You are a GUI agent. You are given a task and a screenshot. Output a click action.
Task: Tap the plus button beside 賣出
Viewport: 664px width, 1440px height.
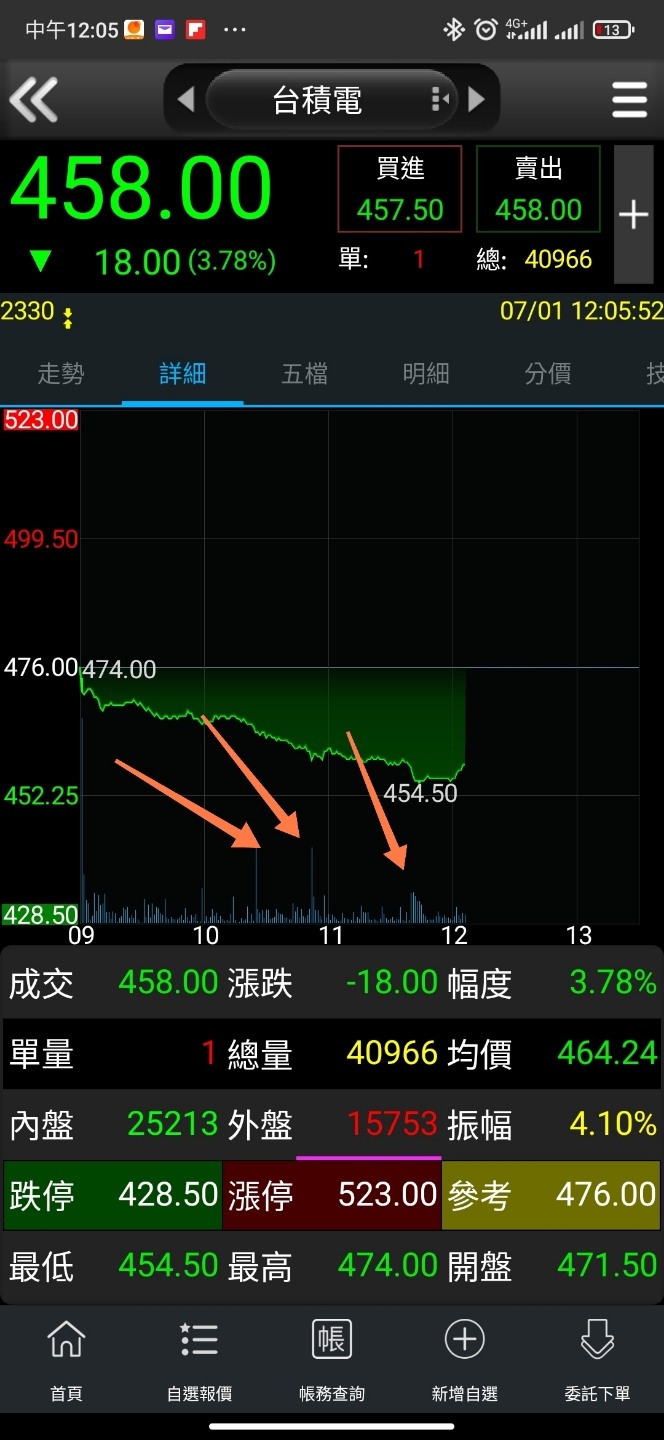(634, 215)
